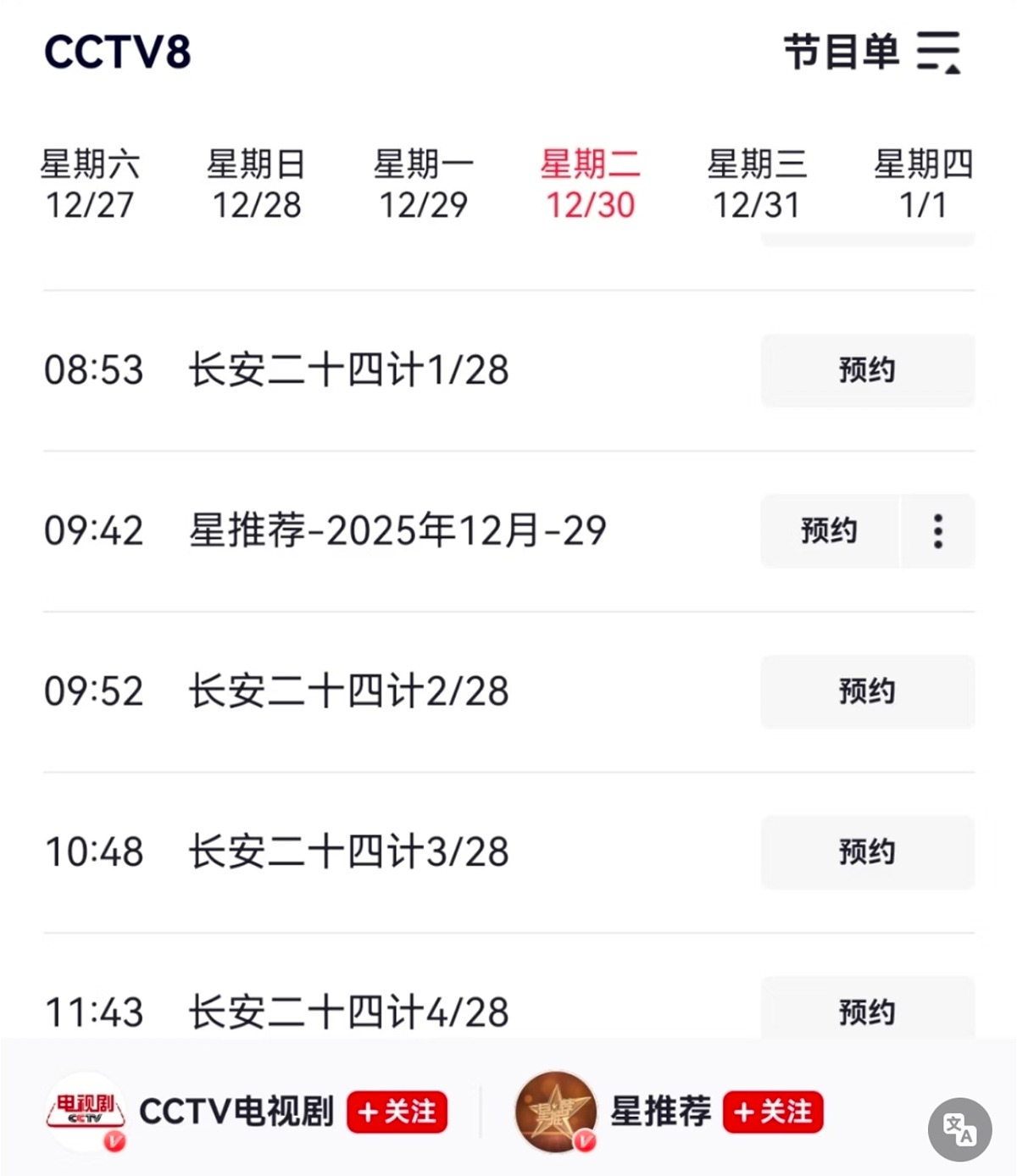View the 星期四 1/1 schedule
The width and height of the screenshot is (1017, 1176).
922,184
